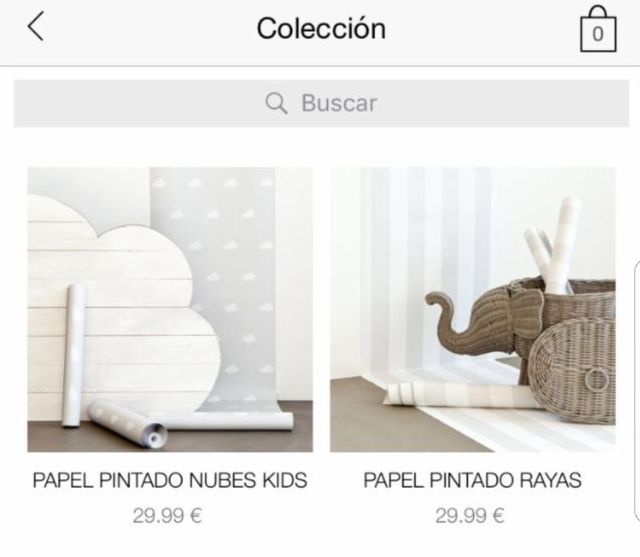640x557 pixels.
Task: Open the shopping bag
Action: coord(598,29)
